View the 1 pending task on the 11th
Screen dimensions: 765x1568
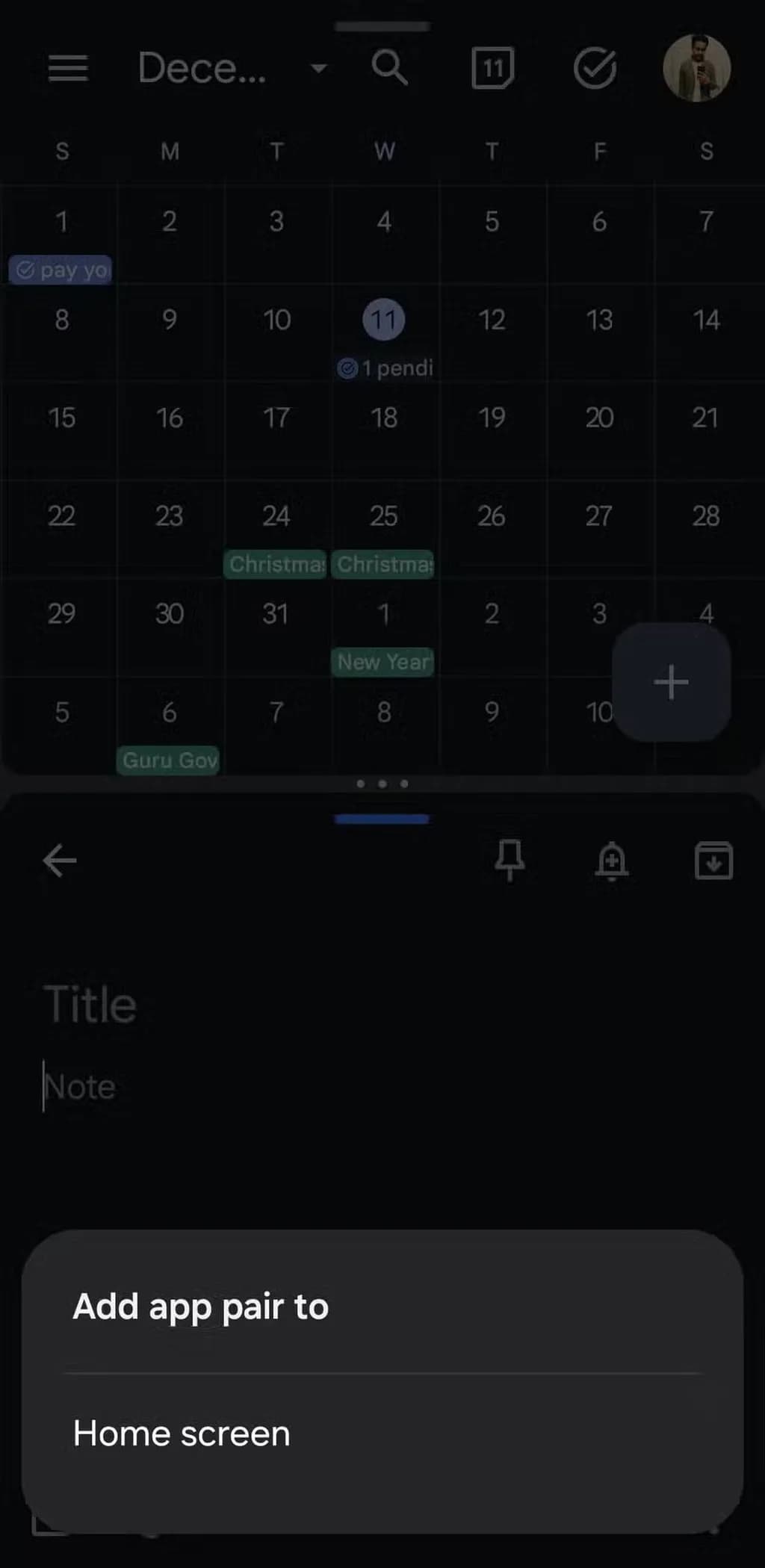pos(385,368)
